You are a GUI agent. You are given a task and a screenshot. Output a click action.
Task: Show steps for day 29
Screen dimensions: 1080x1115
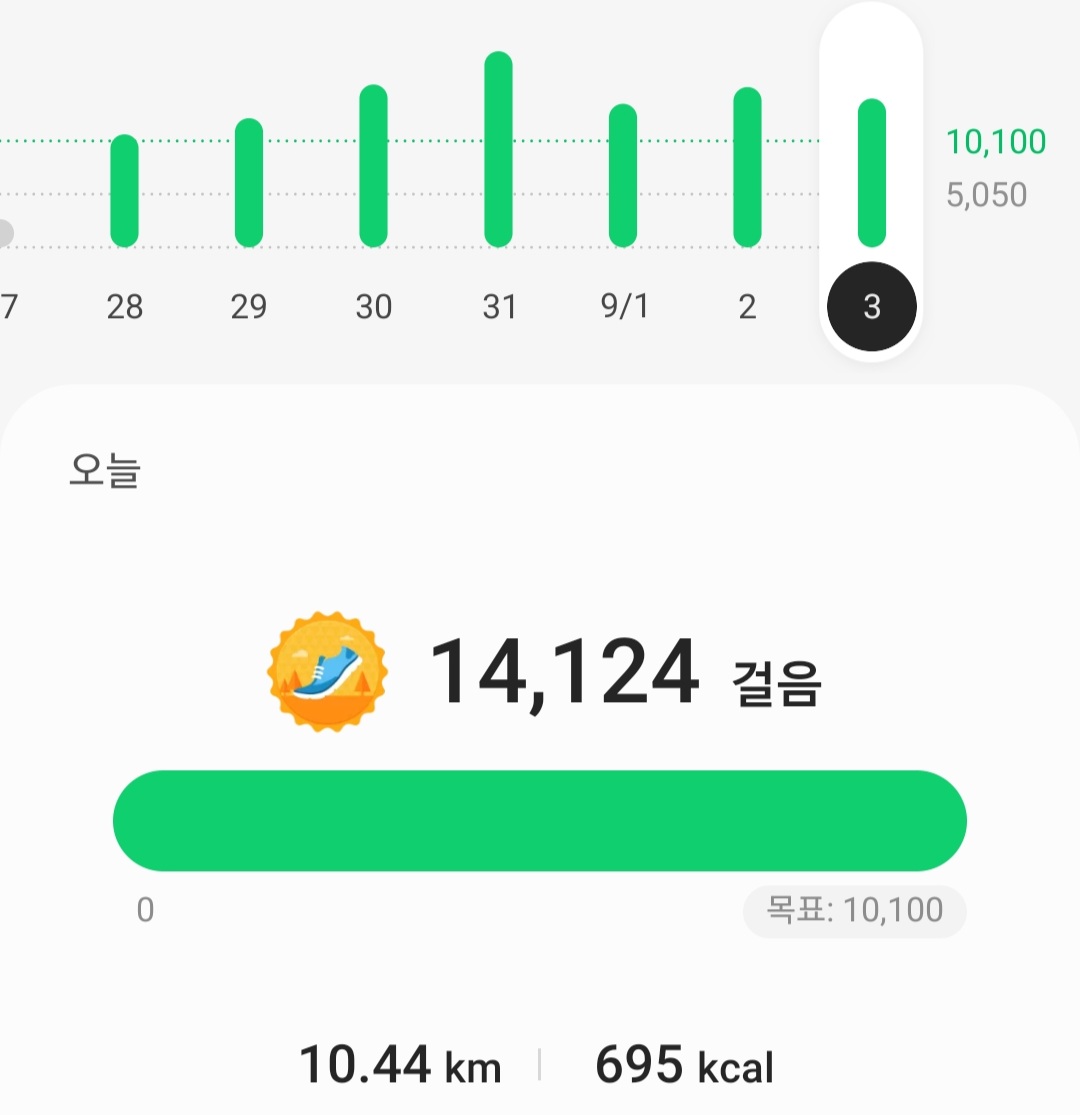(x=249, y=182)
